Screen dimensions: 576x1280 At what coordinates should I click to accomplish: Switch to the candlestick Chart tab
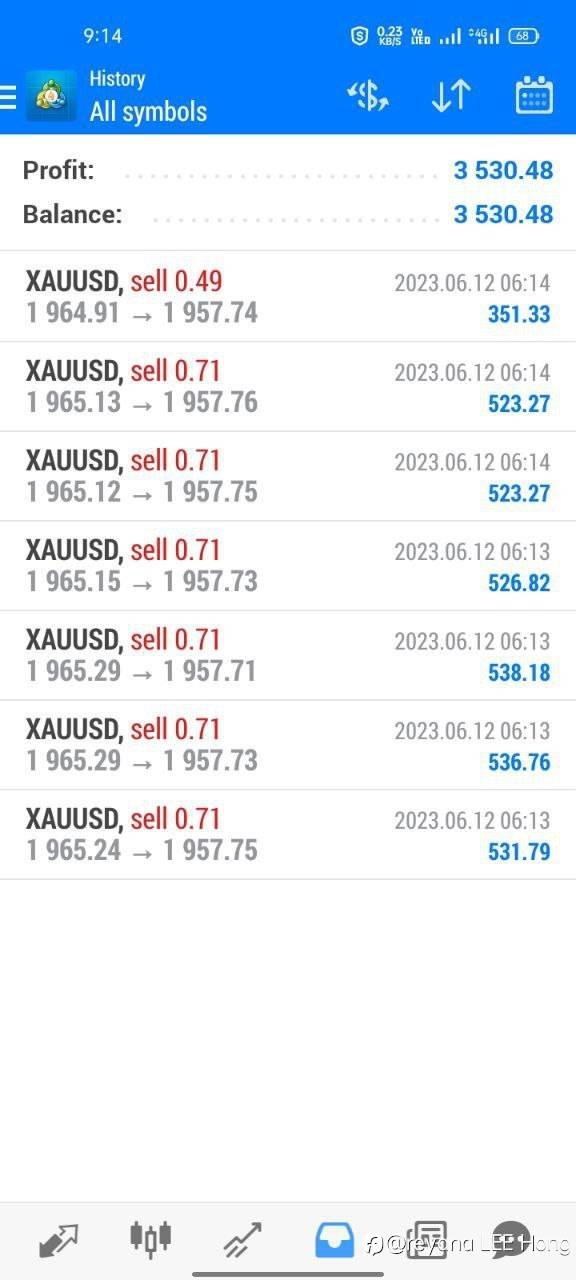point(151,1238)
